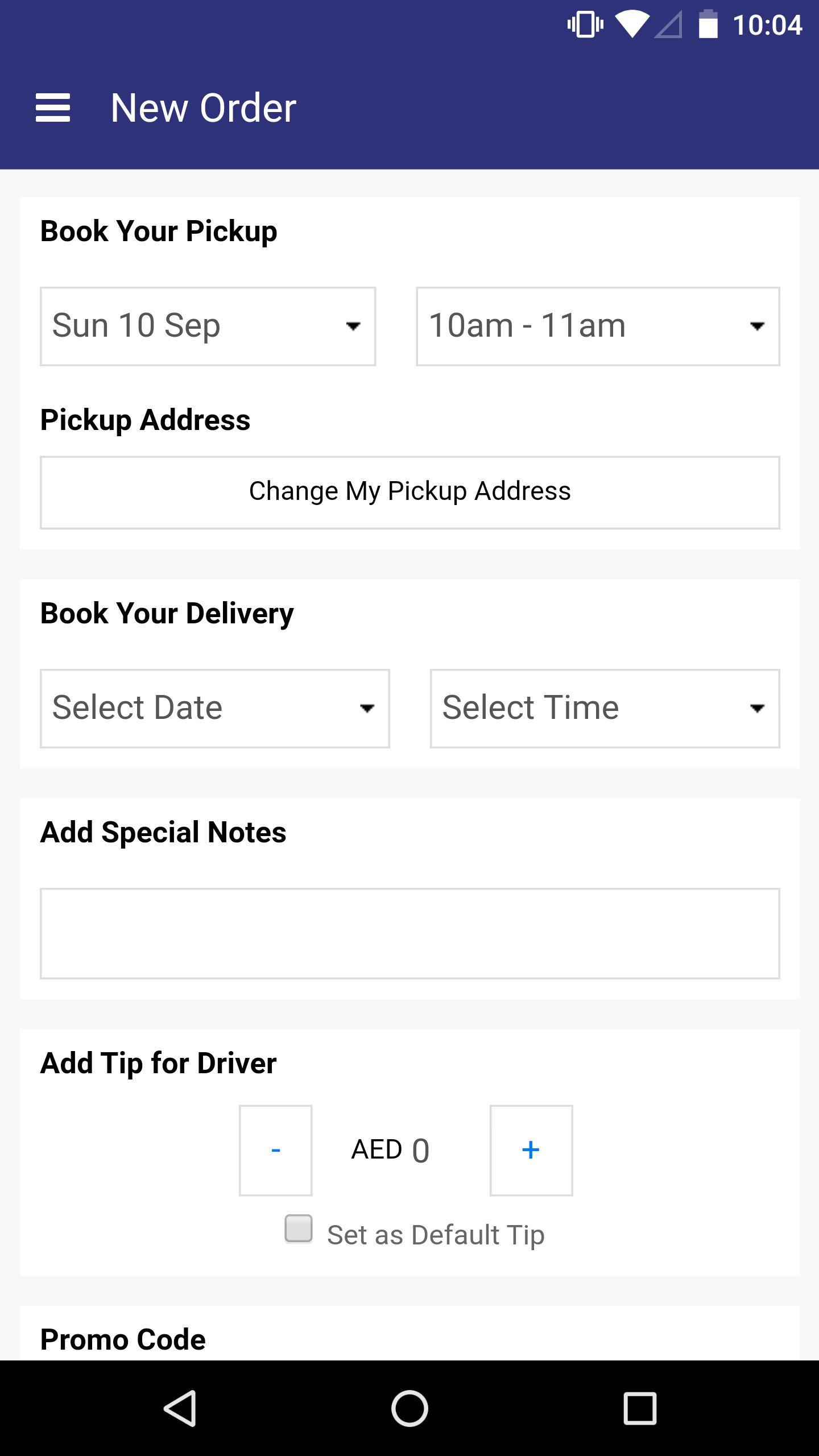Open the pickup date dropdown showing Sun 10 Sep
The image size is (819, 1456).
click(x=208, y=326)
